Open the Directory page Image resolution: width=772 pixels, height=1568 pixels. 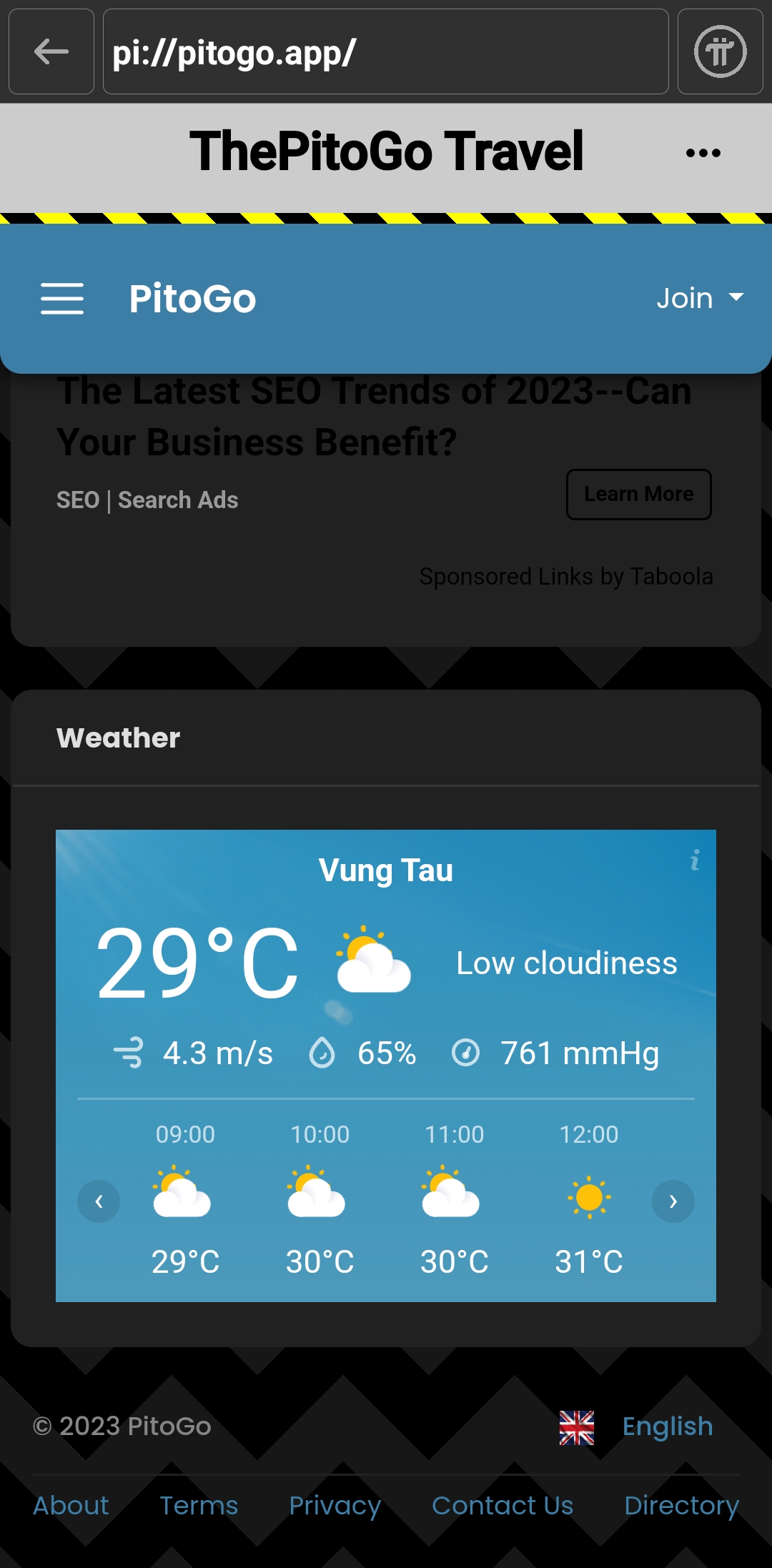681,1506
